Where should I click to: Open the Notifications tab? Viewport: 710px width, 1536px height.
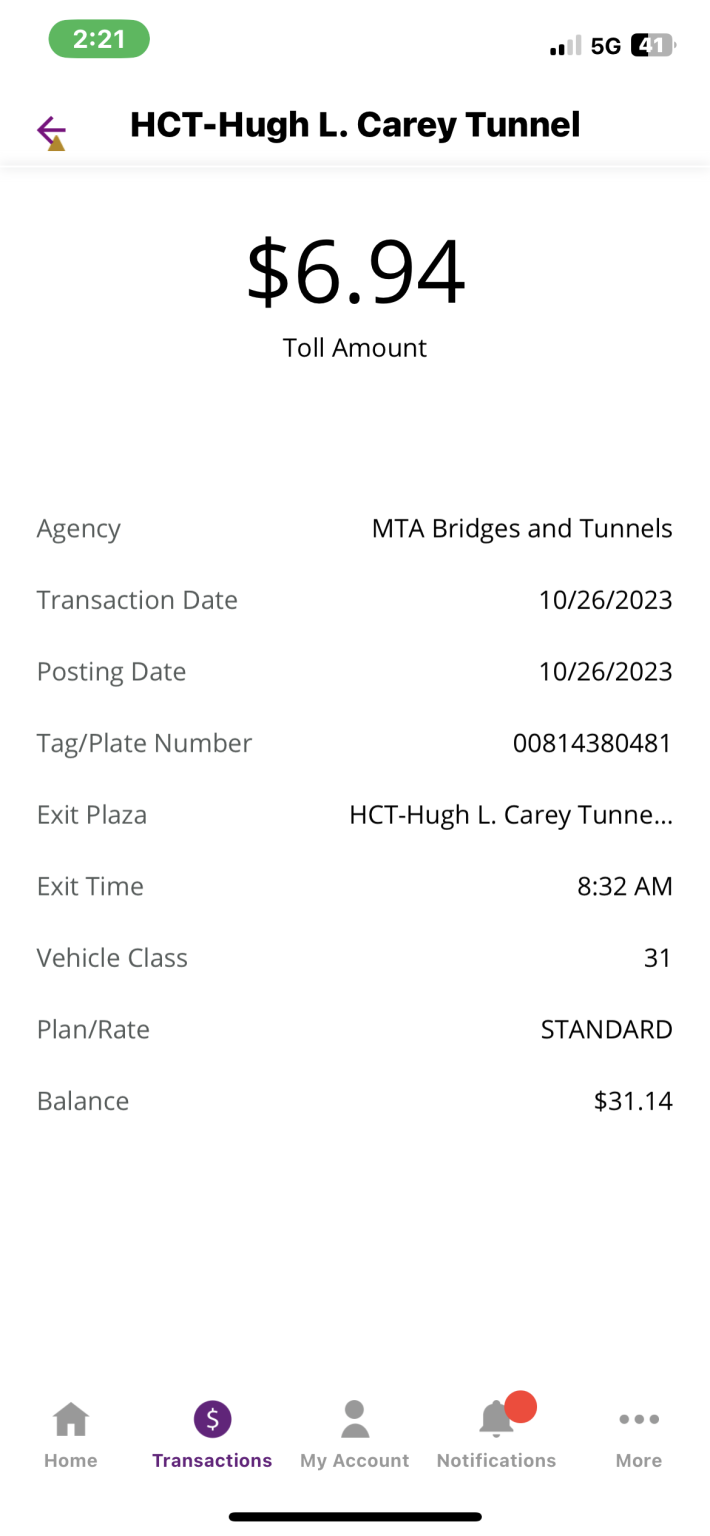[496, 1435]
